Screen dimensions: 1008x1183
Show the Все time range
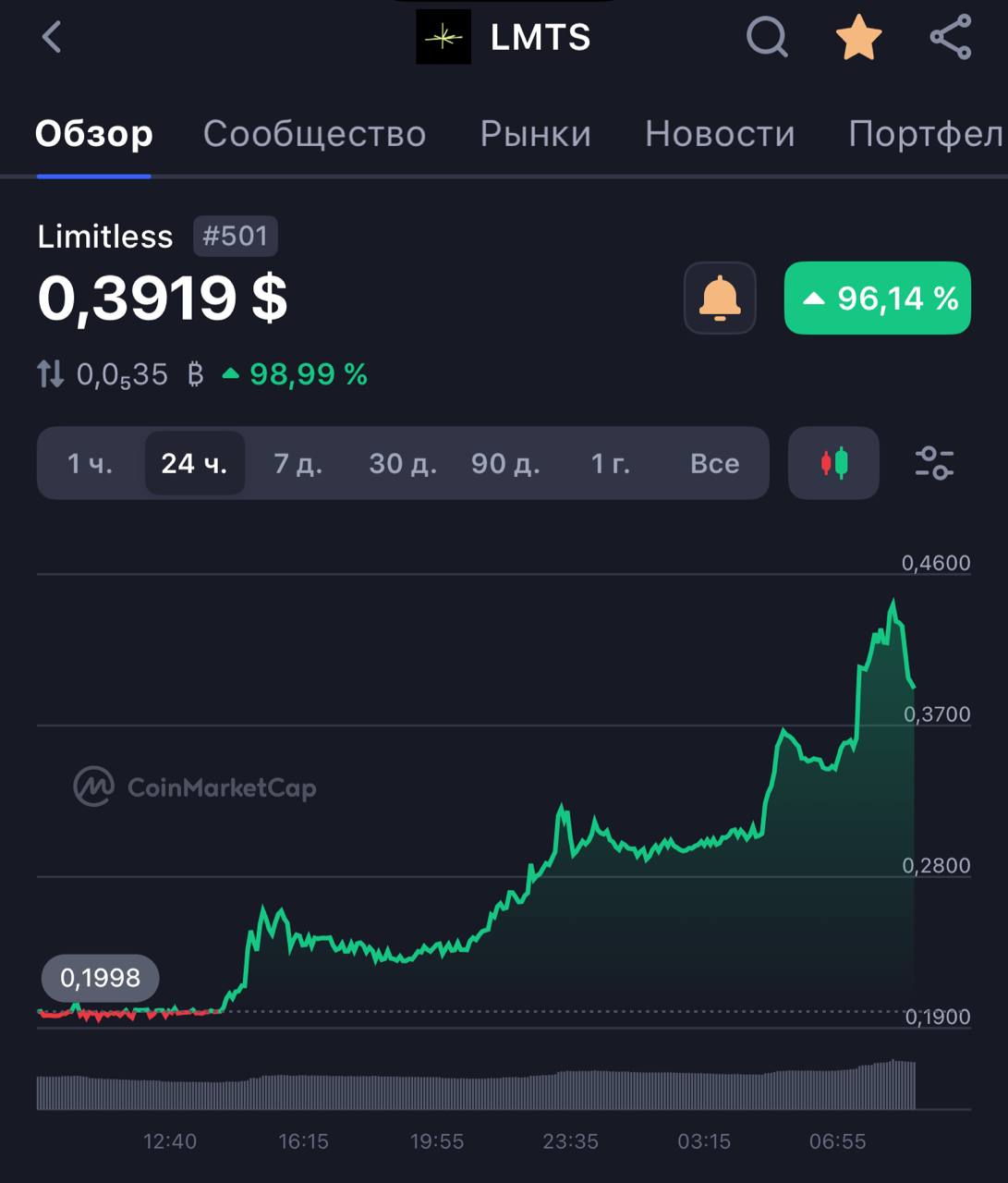pos(714,463)
